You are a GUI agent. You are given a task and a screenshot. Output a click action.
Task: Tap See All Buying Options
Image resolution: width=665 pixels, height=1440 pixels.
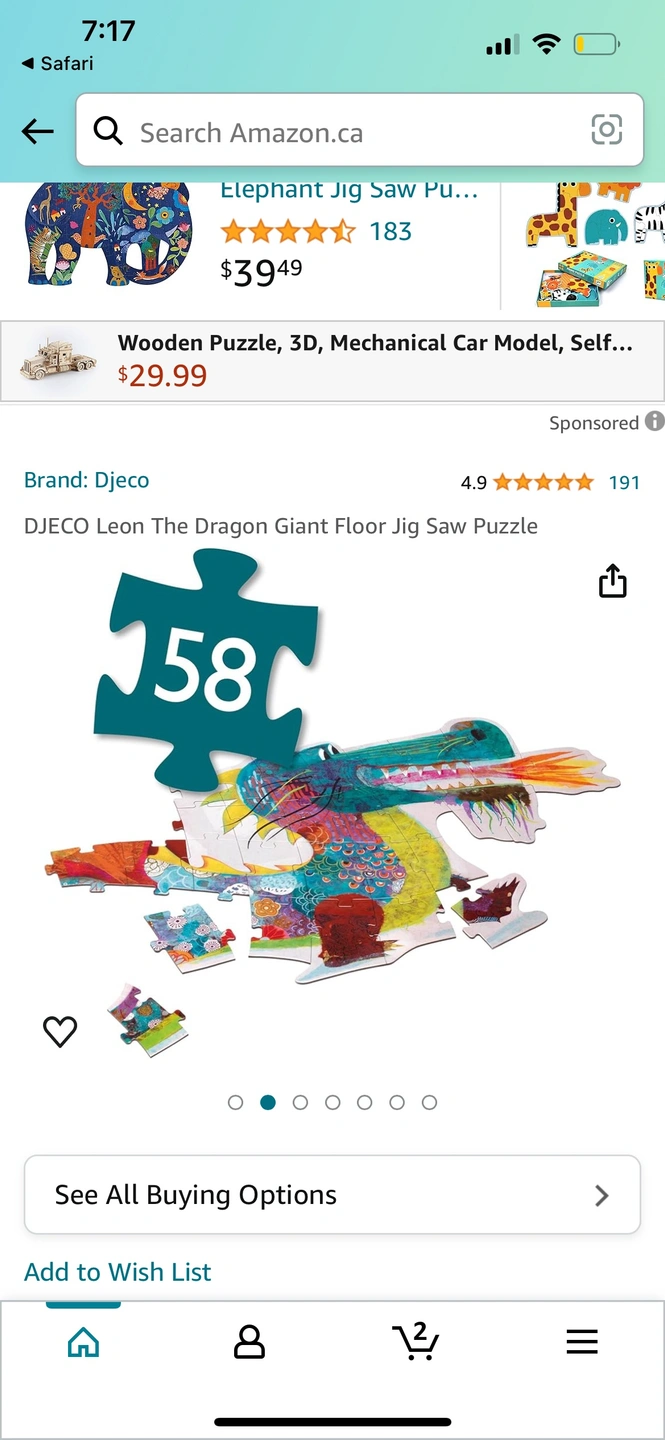click(332, 1195)
